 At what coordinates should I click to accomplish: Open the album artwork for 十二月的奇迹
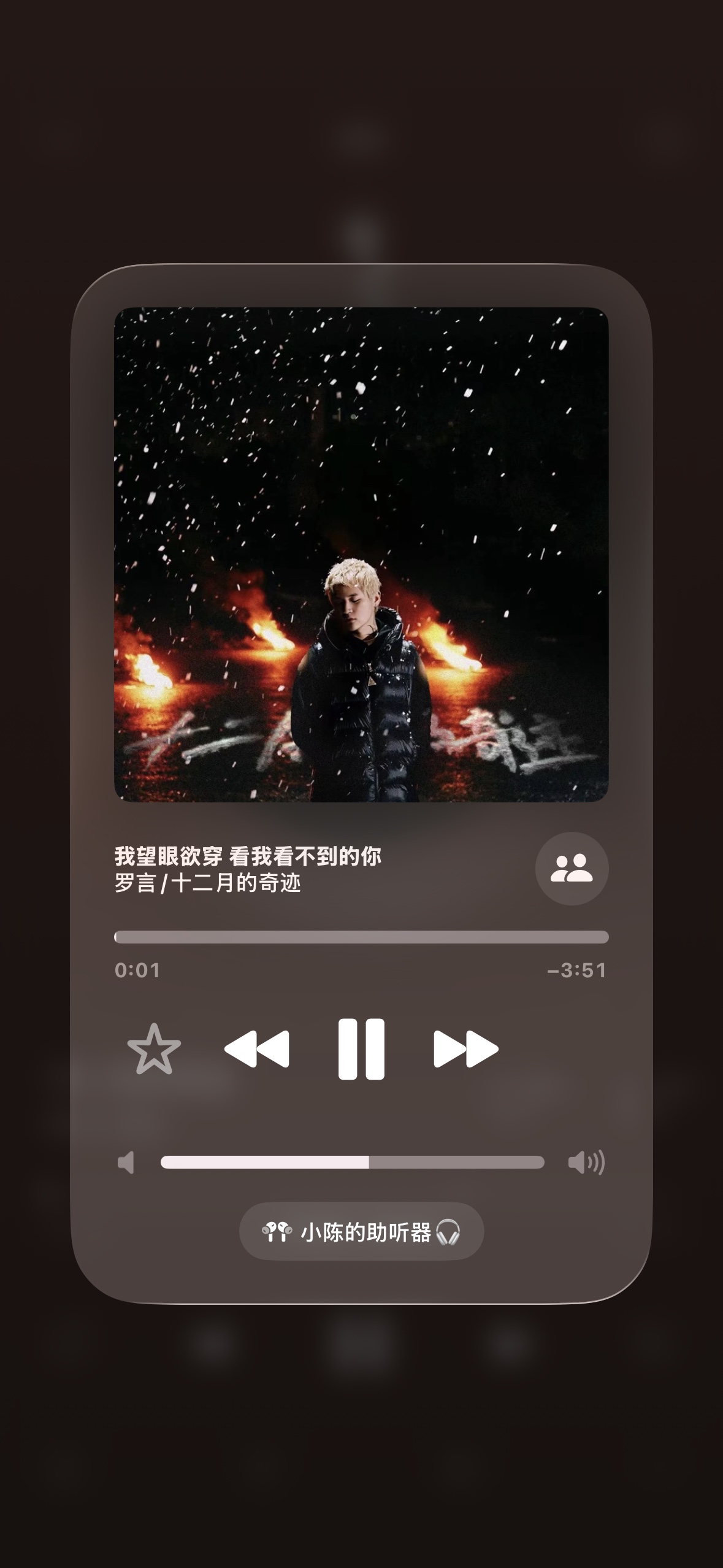pos(361,555)
